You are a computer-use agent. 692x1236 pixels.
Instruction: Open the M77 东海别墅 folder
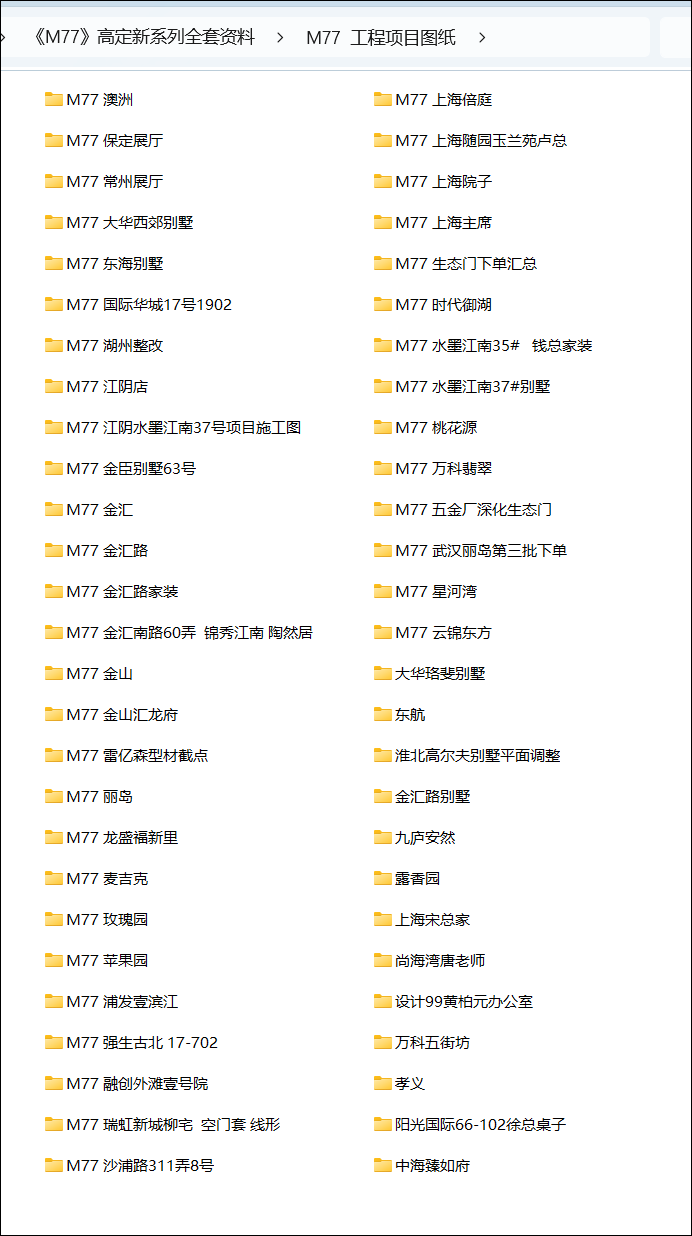[114, 263]
